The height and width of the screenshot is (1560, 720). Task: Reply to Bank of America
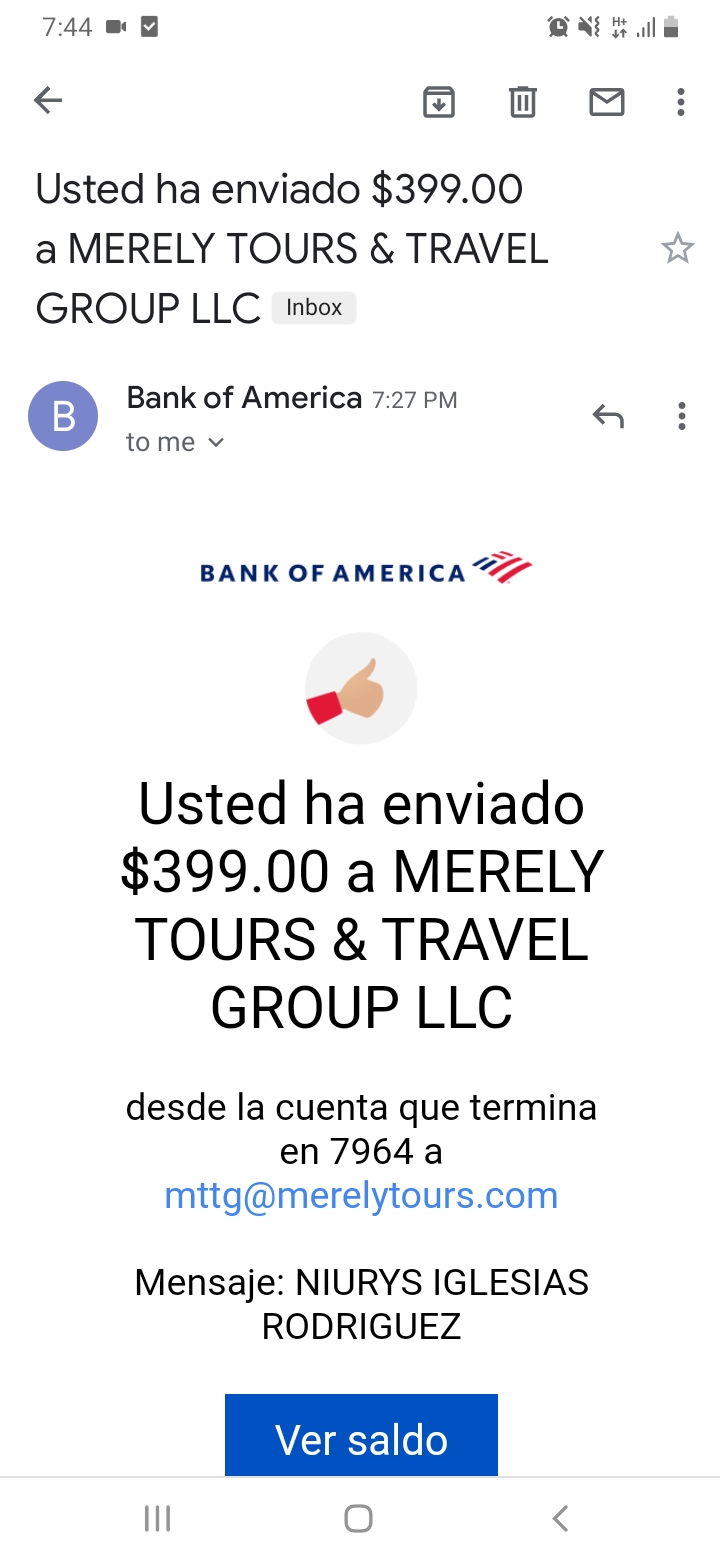[608, 416]
